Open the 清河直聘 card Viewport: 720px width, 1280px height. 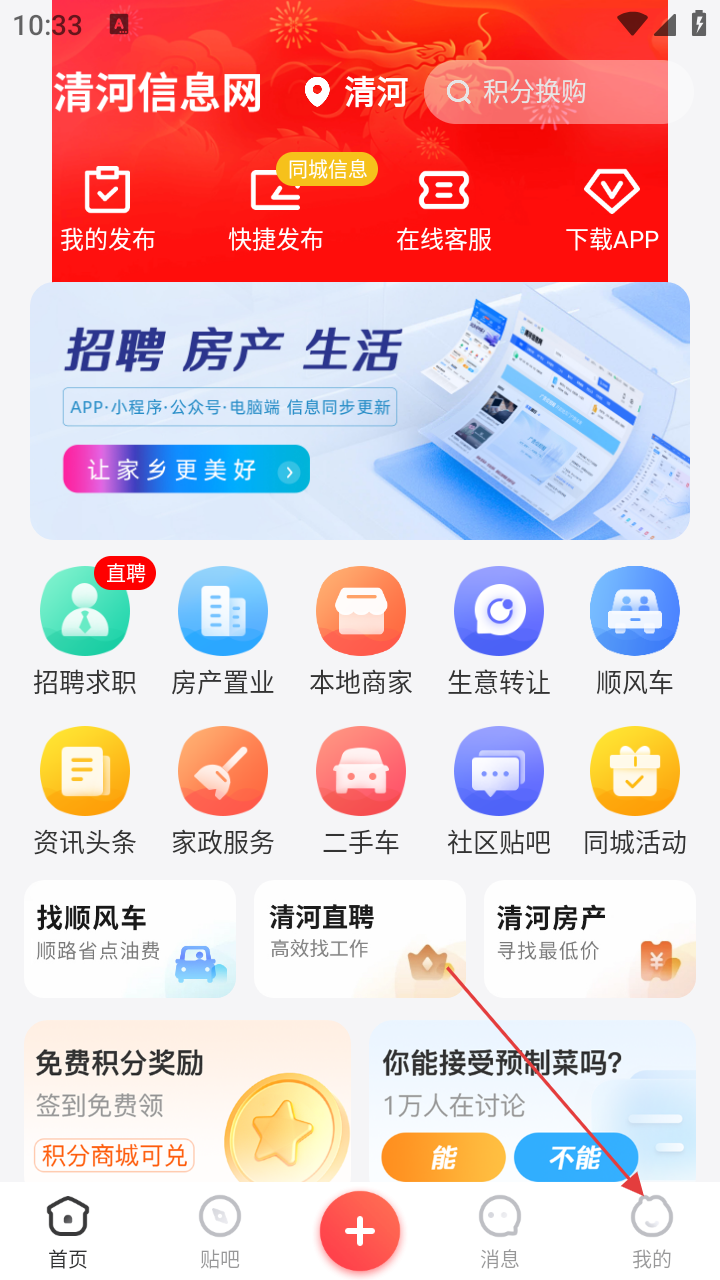360,939
